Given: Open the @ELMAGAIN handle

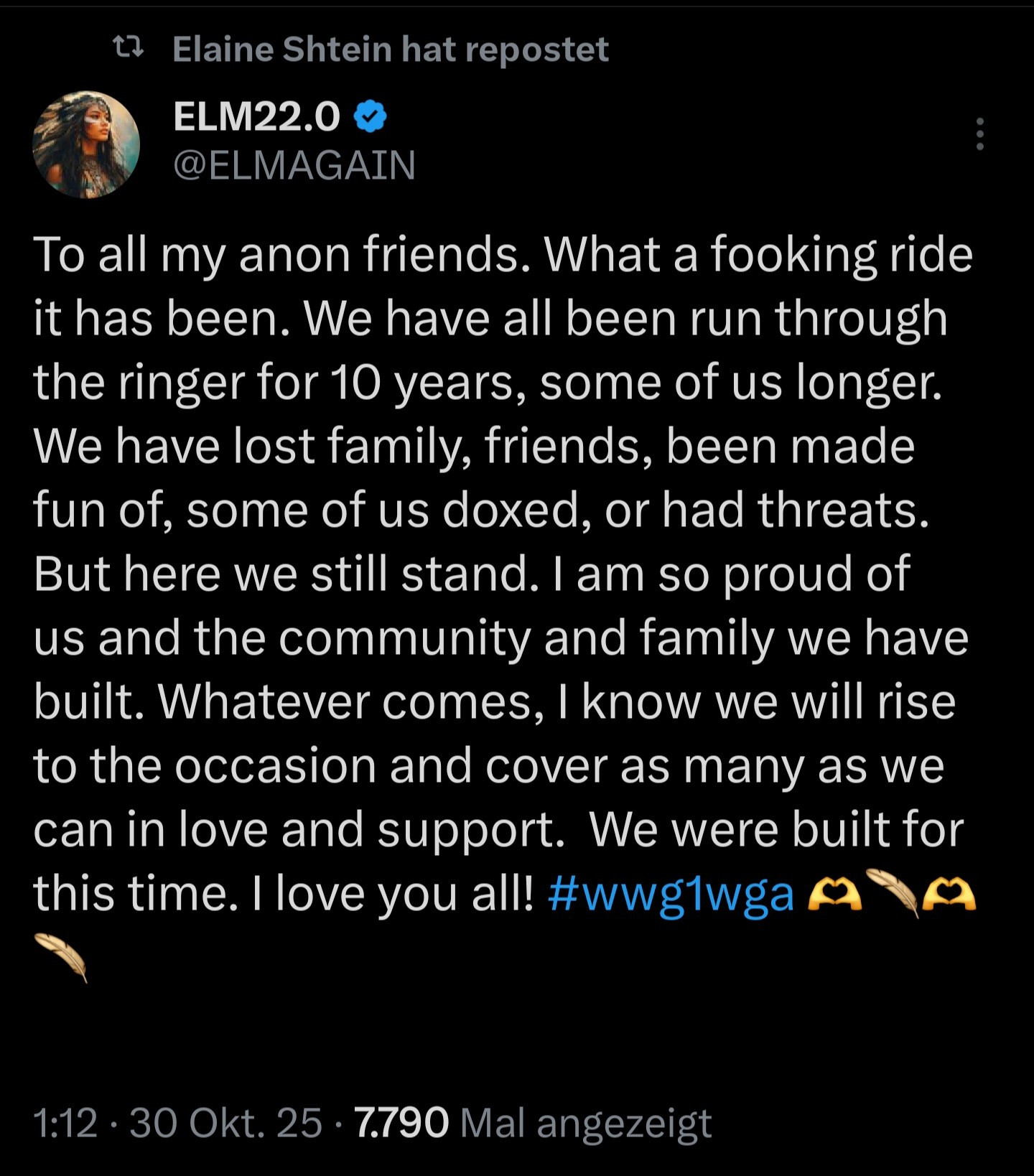Looking at the screenshot, I should coord(294,165).
